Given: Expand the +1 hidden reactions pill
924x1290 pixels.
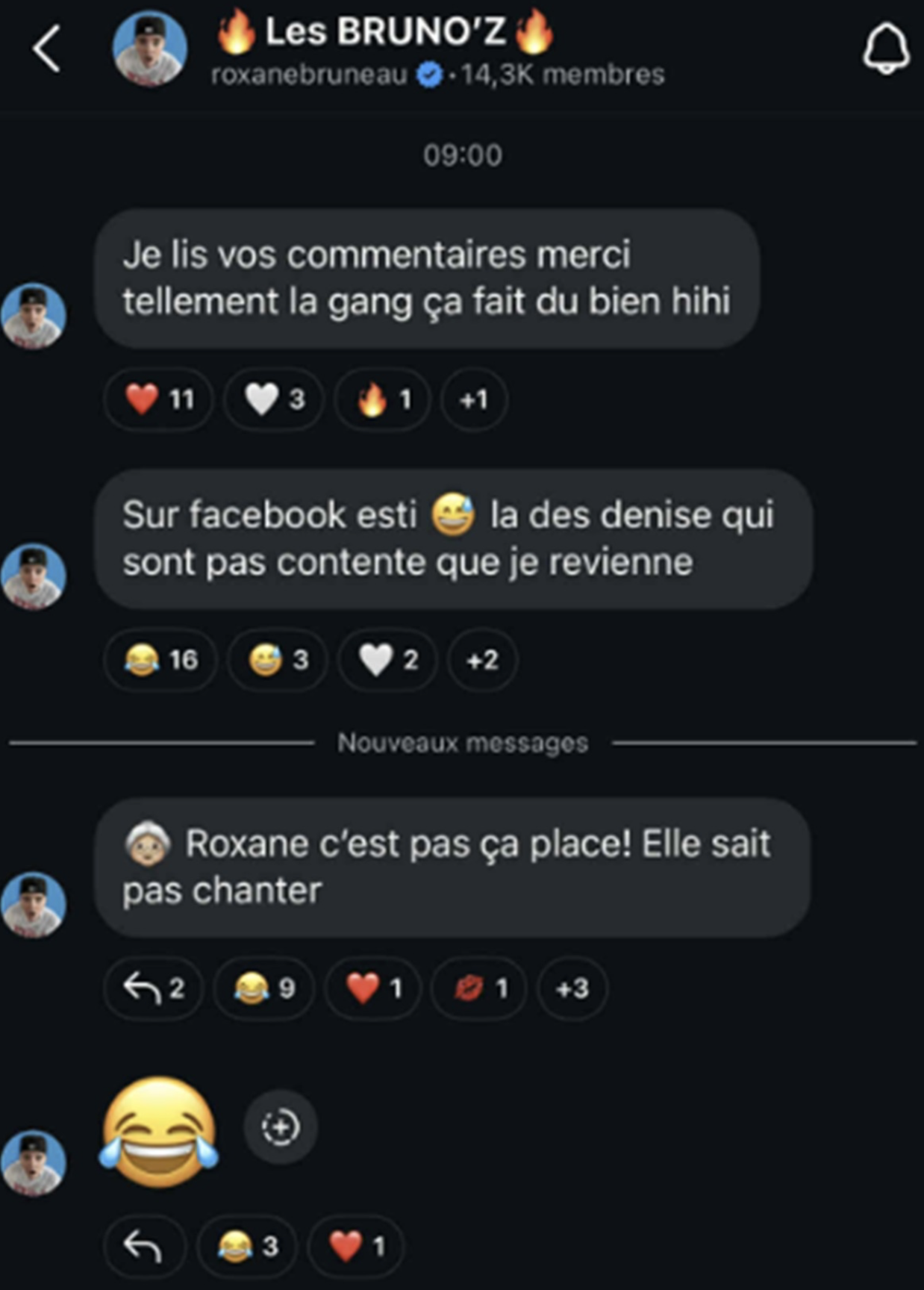Looking at the screenshot, I should coord(475,400).
